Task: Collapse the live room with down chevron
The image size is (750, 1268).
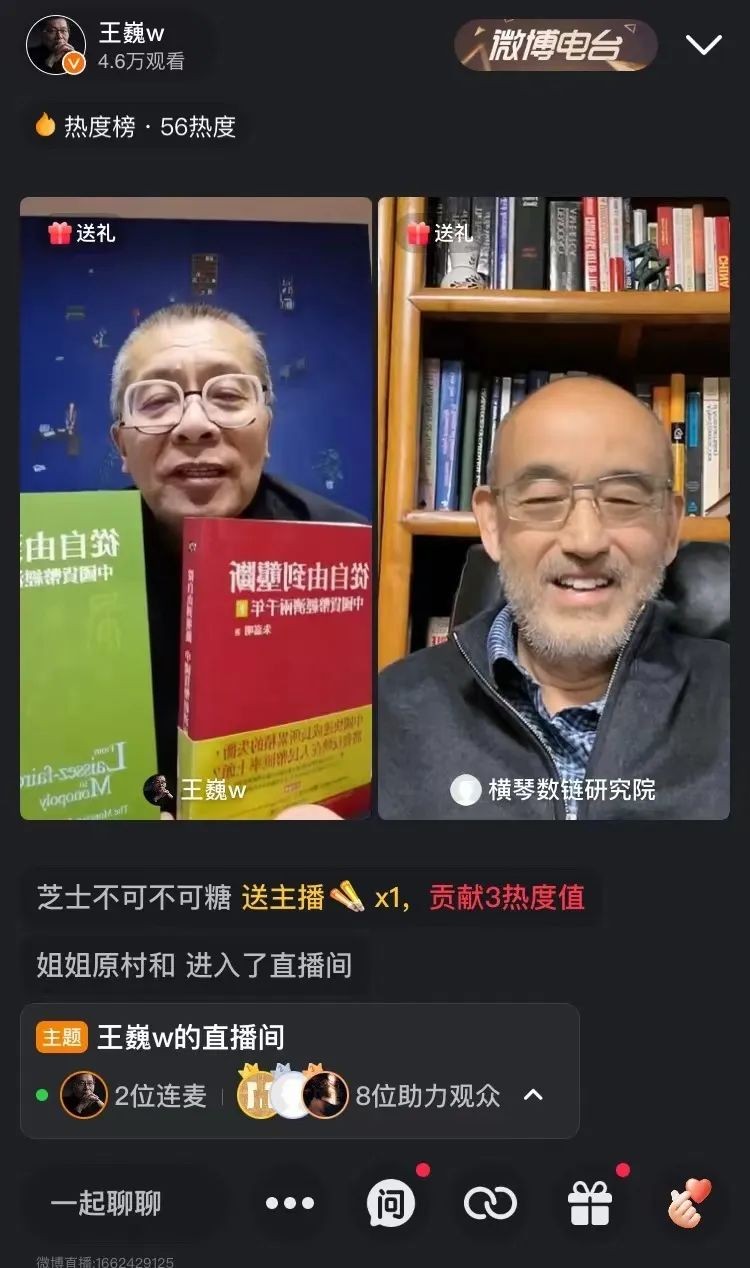Action: (x=703, y=45)
